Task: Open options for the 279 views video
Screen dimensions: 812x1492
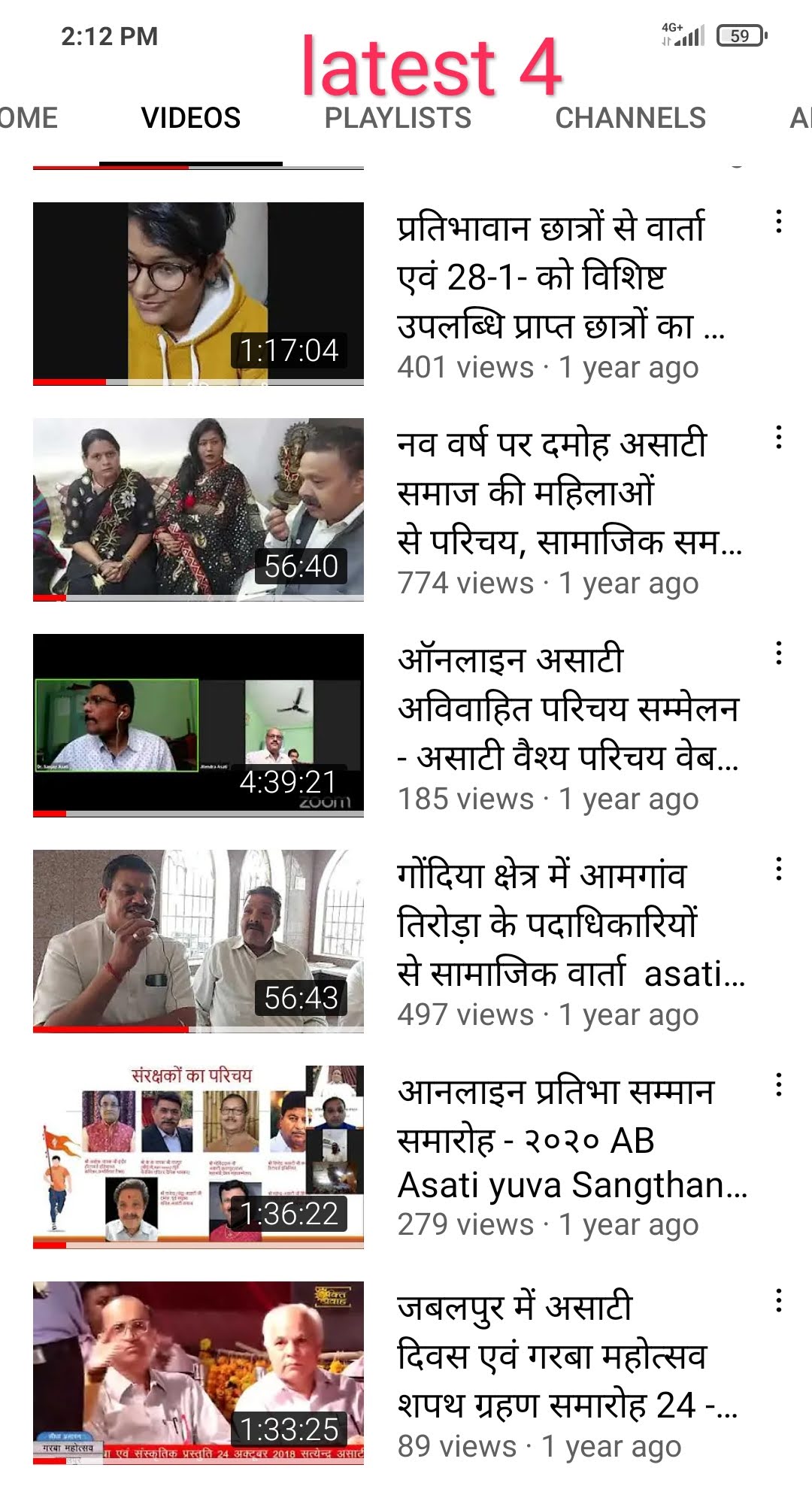Action: pyautogui.click(x=779, y=1085)
